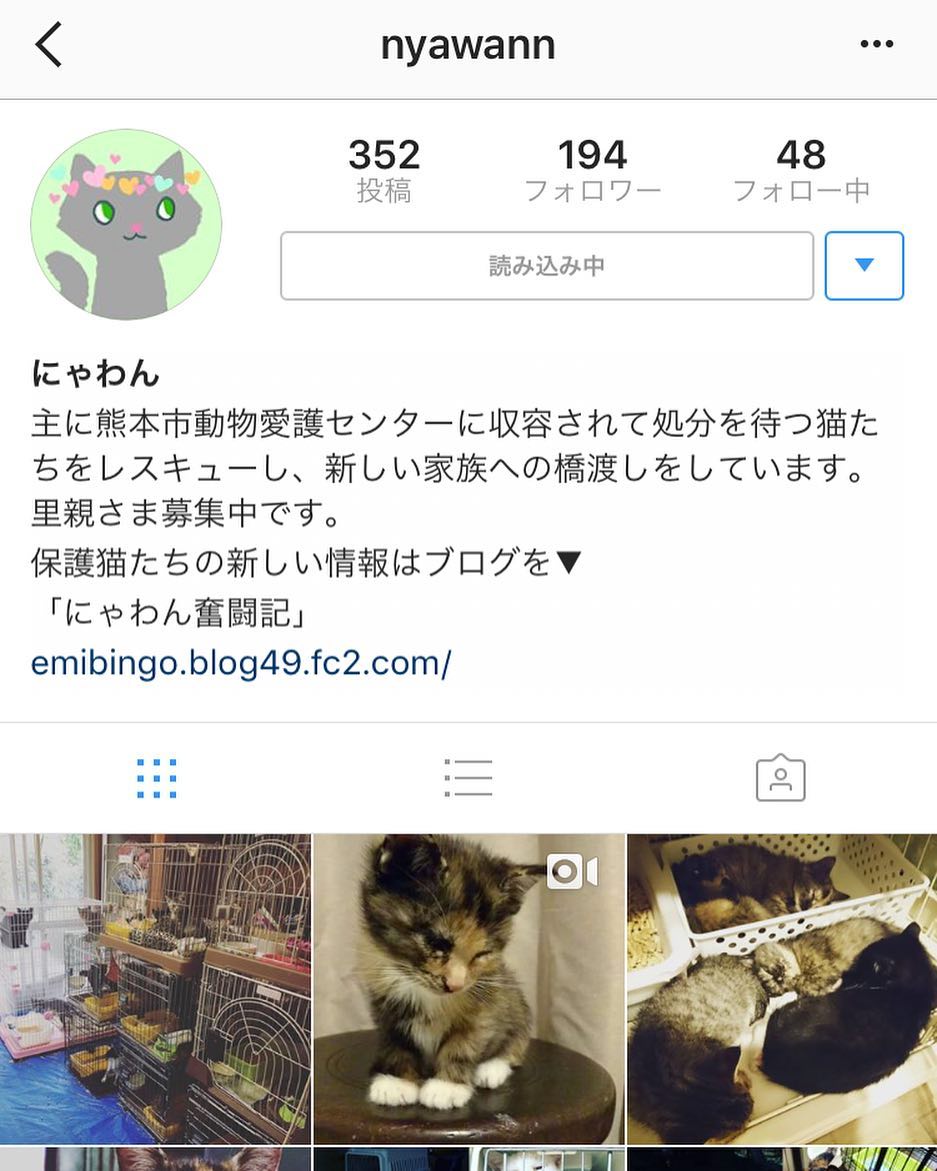This screenshot has width=937, height=1171.
Task: Go back from nyawann profile
Action: pyautogui.click(x=48, y=45)
